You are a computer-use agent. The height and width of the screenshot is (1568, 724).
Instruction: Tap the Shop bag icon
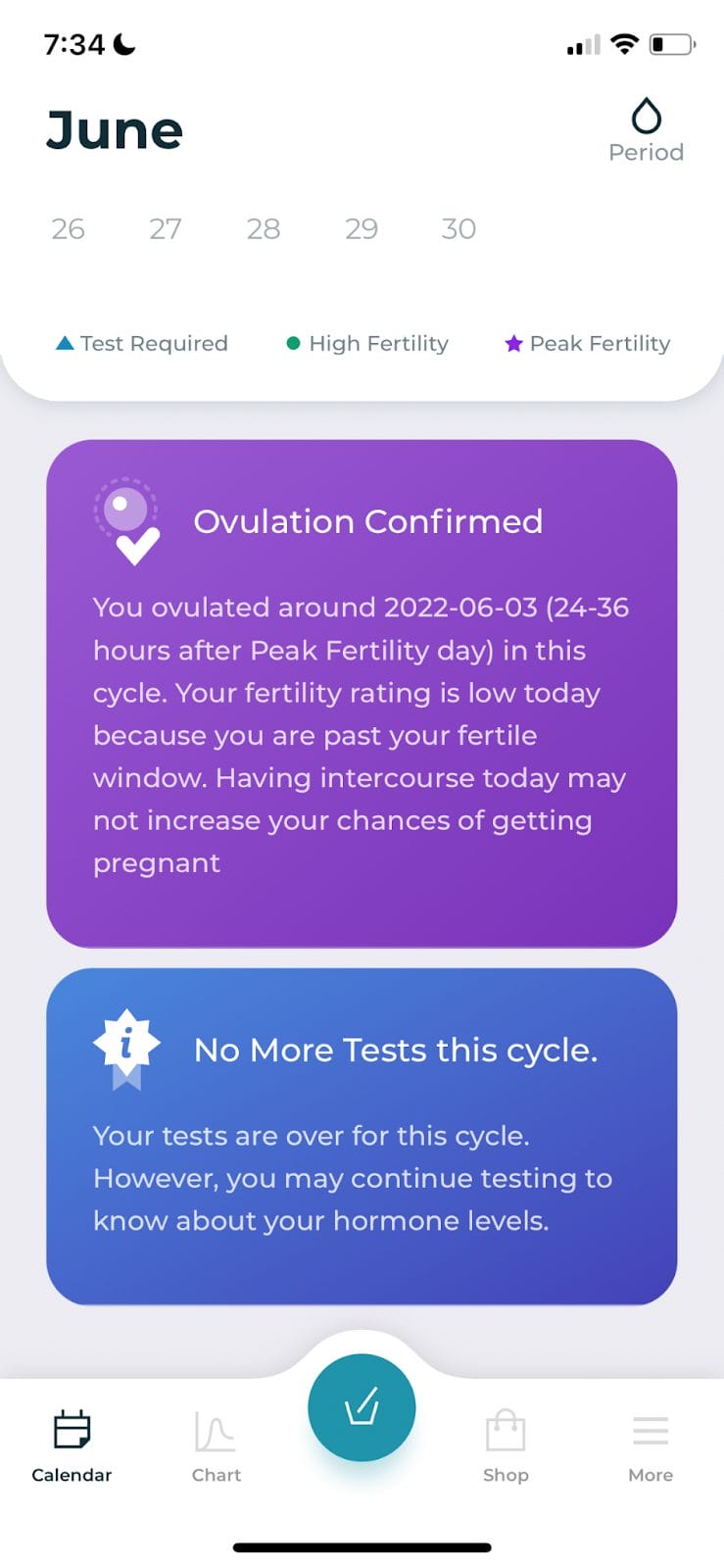(506, 1433)
